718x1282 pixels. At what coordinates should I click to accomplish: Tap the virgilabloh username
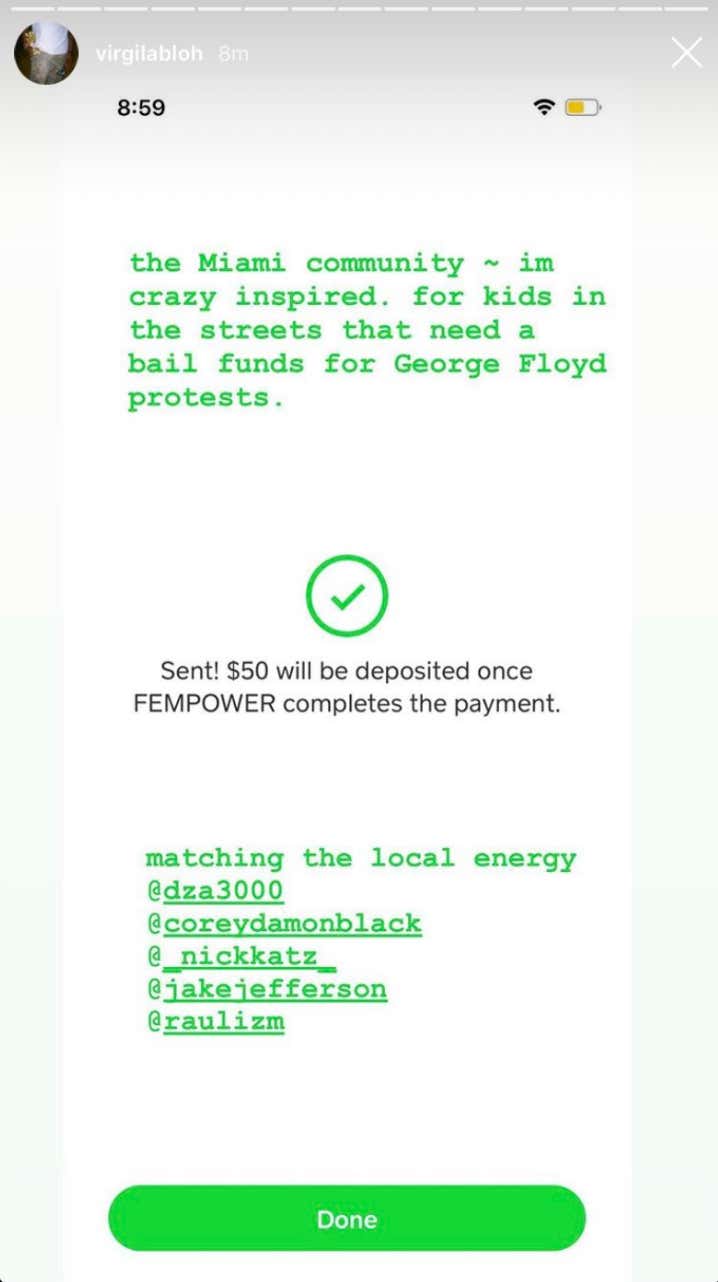click(149, 53)
